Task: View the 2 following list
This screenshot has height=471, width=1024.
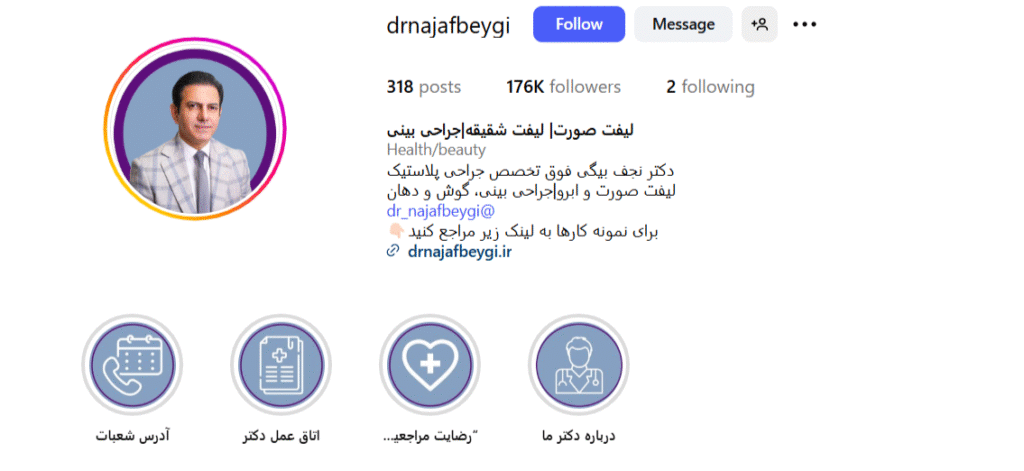Action: [710, 87]
